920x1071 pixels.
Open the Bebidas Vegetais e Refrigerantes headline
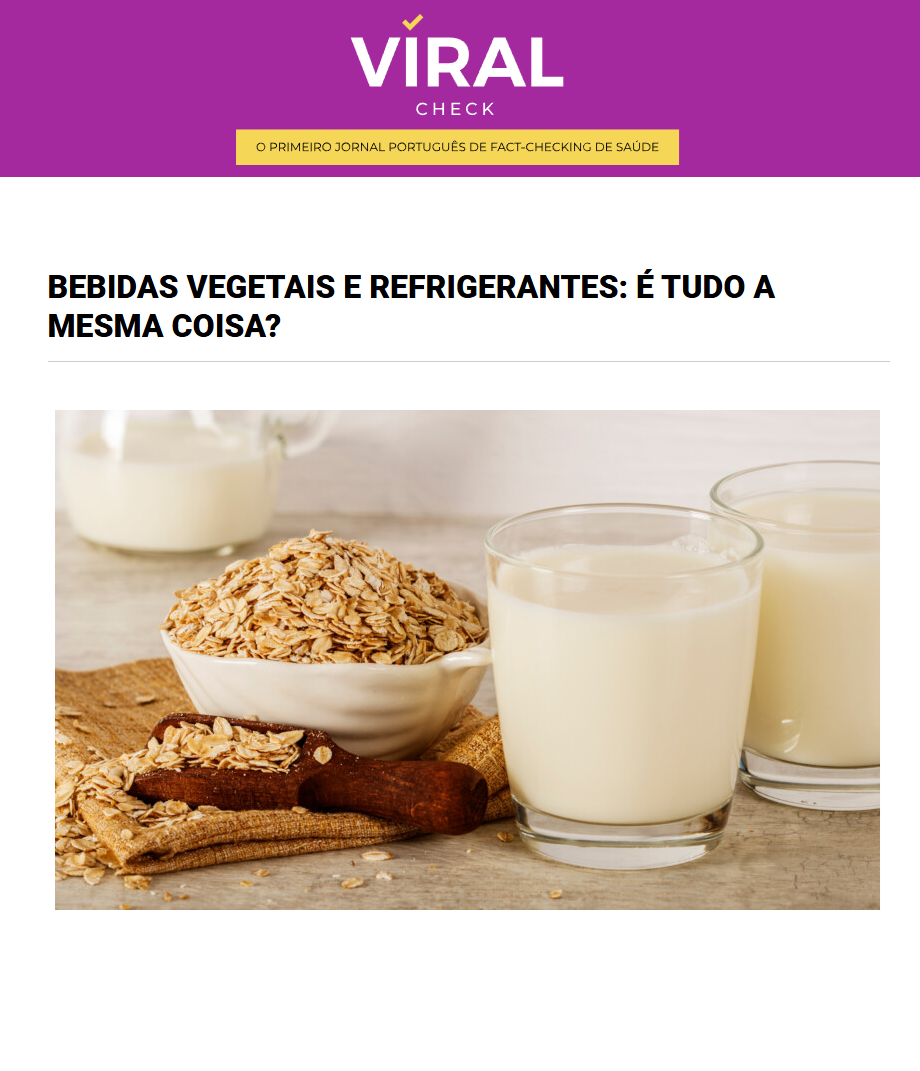pyautogui.click(x=411, y=306)
